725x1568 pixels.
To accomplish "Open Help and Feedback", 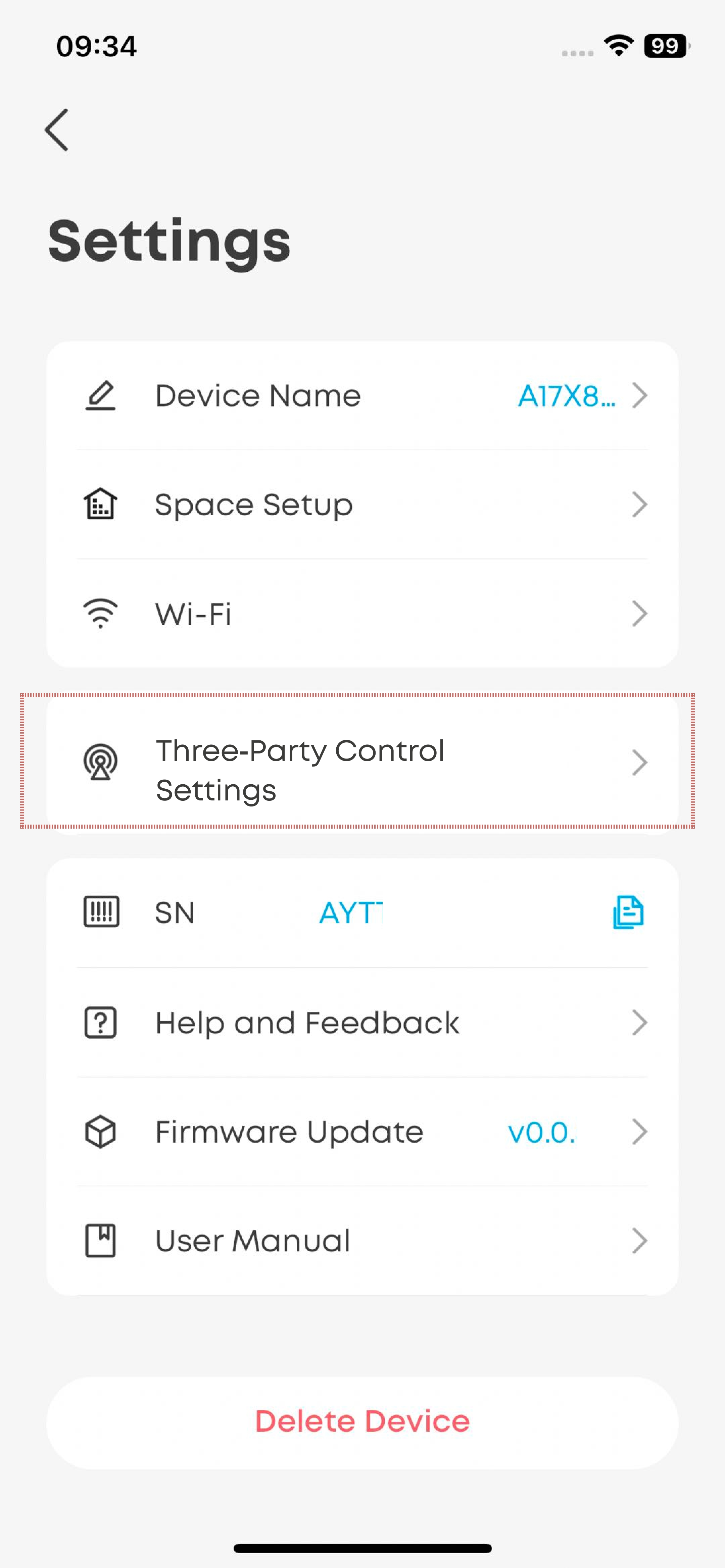I will (362, 1023).
